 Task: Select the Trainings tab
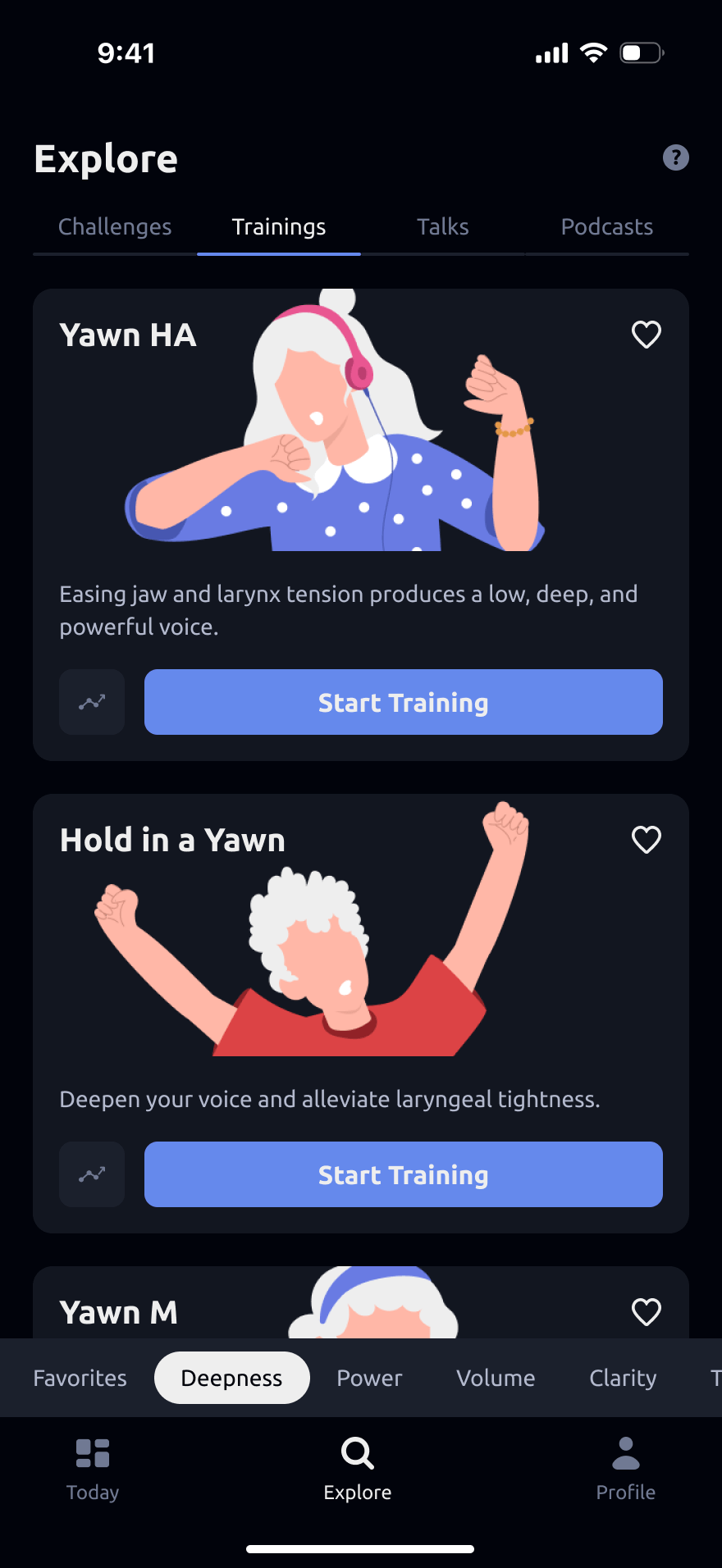pyautogui.click(x=279, y=227)
